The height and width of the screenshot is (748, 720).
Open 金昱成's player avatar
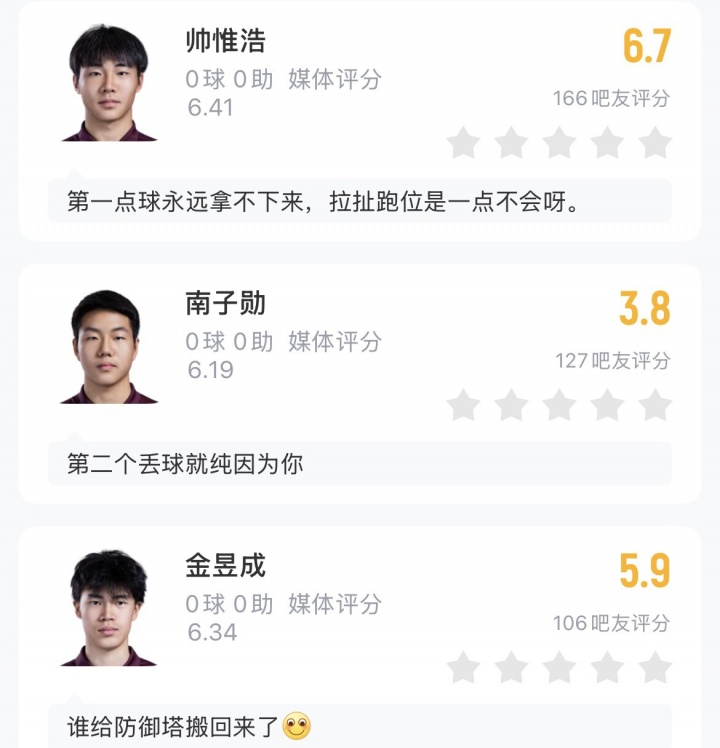(x=109, y=608)
